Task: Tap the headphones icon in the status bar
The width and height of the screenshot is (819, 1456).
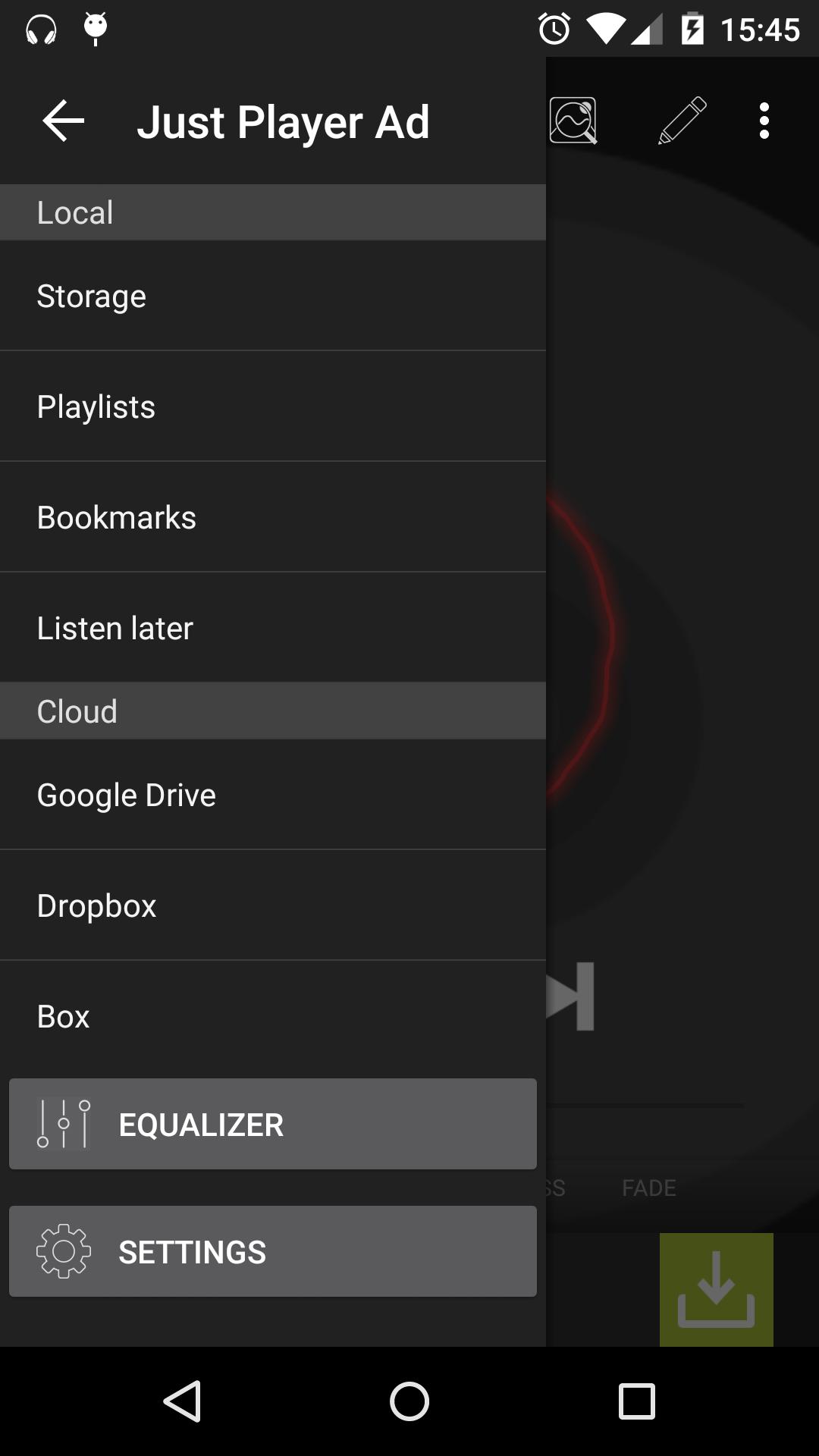Action: [43, 29]
